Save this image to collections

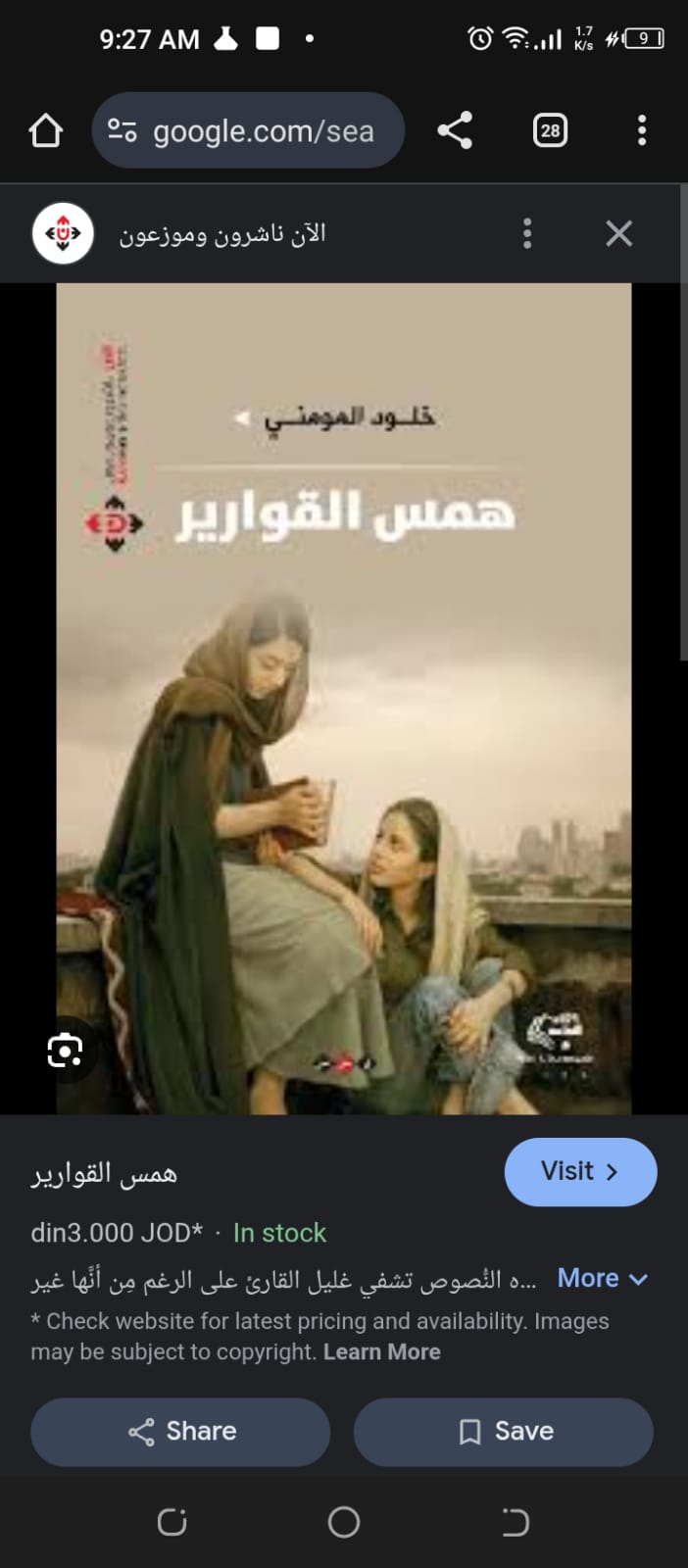coord(503,1431)
